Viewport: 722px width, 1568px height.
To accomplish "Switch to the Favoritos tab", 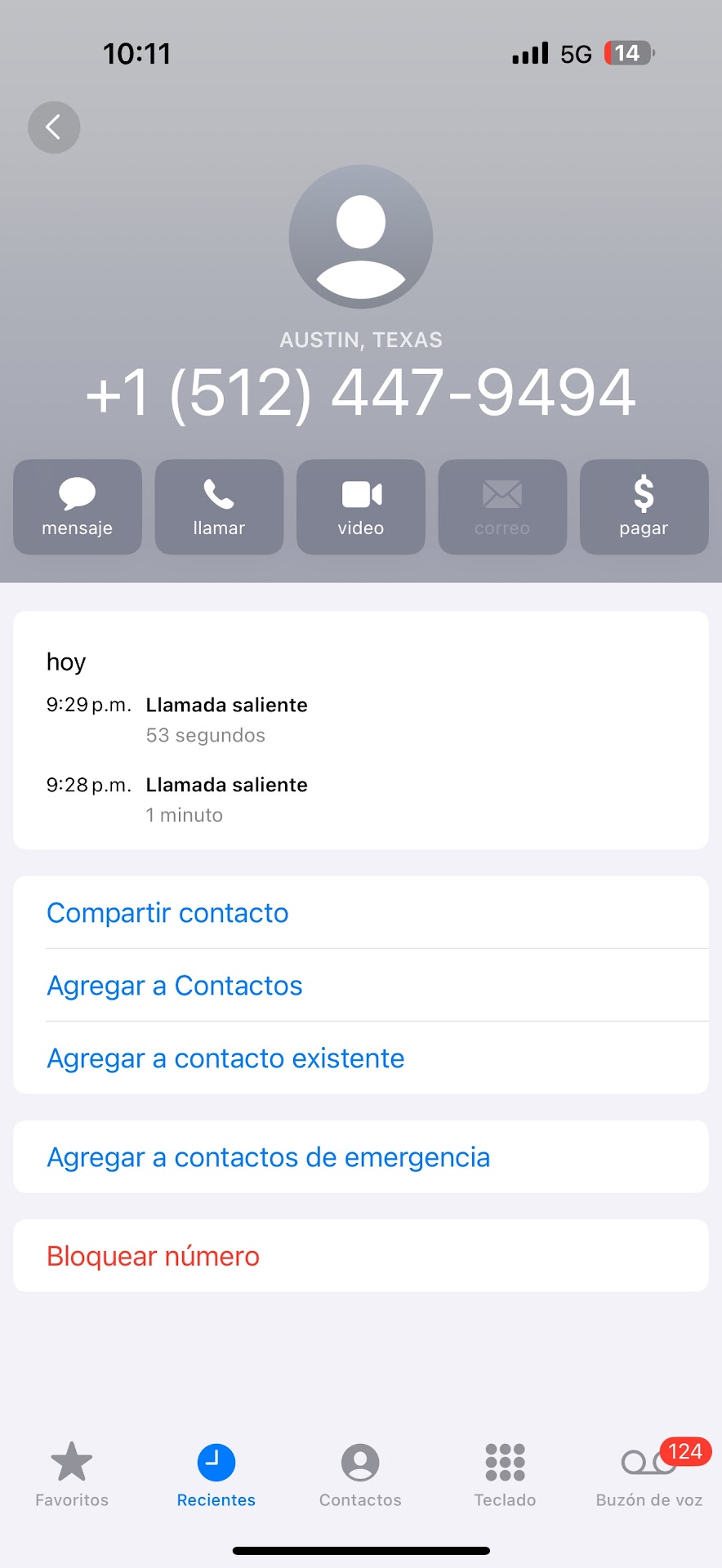I will tap(72, 1473).
